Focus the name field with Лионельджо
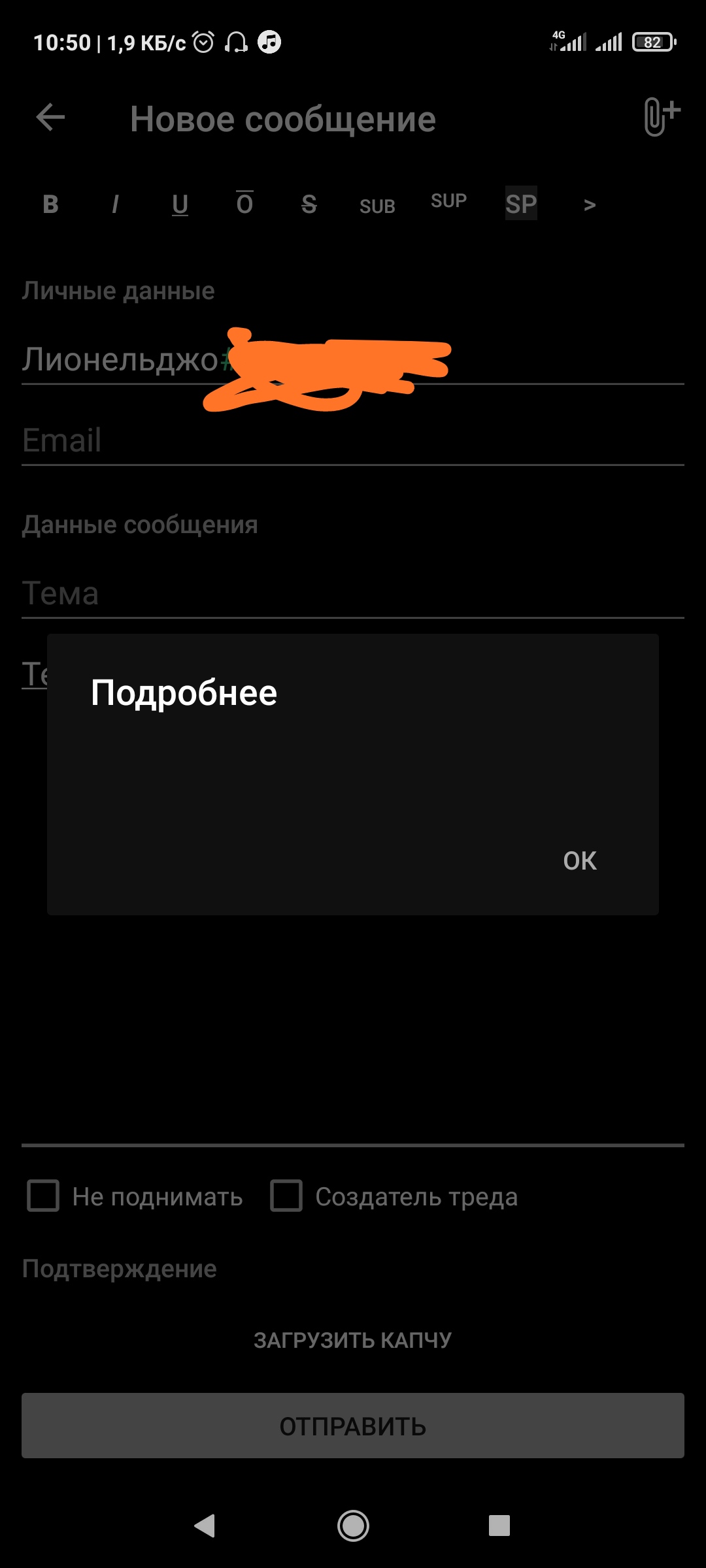 click(353, 360)
